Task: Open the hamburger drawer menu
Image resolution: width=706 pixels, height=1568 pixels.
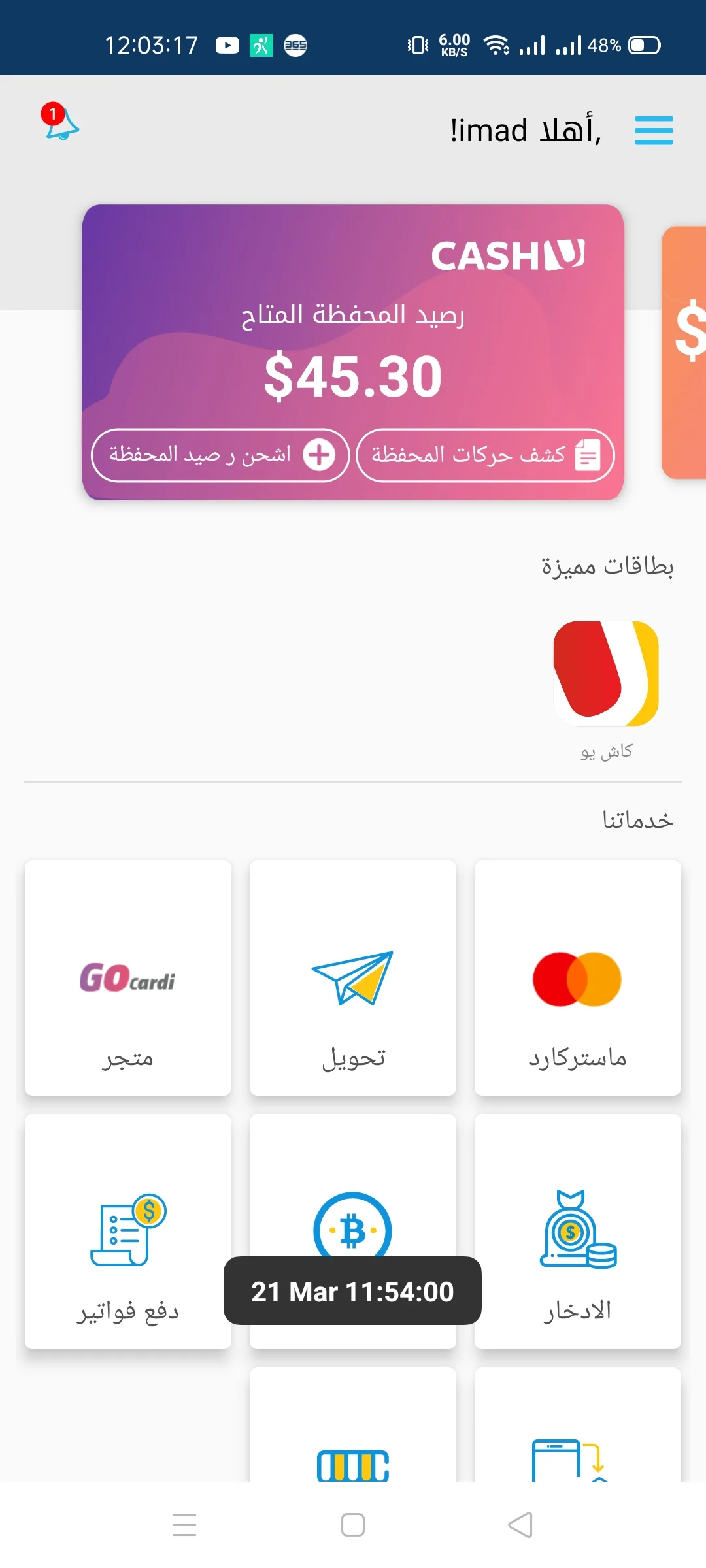Action: point(654,131)
